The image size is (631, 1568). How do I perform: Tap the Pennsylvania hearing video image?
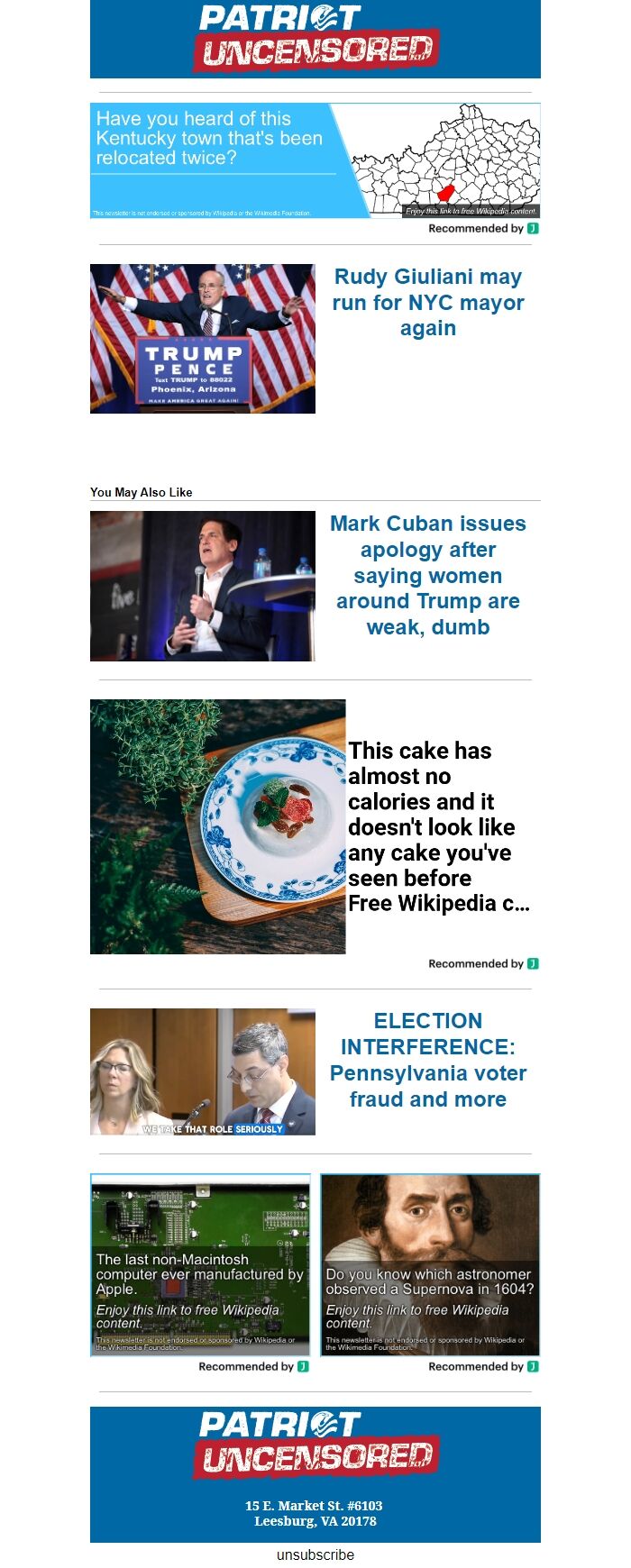(x=203, y=1071)
